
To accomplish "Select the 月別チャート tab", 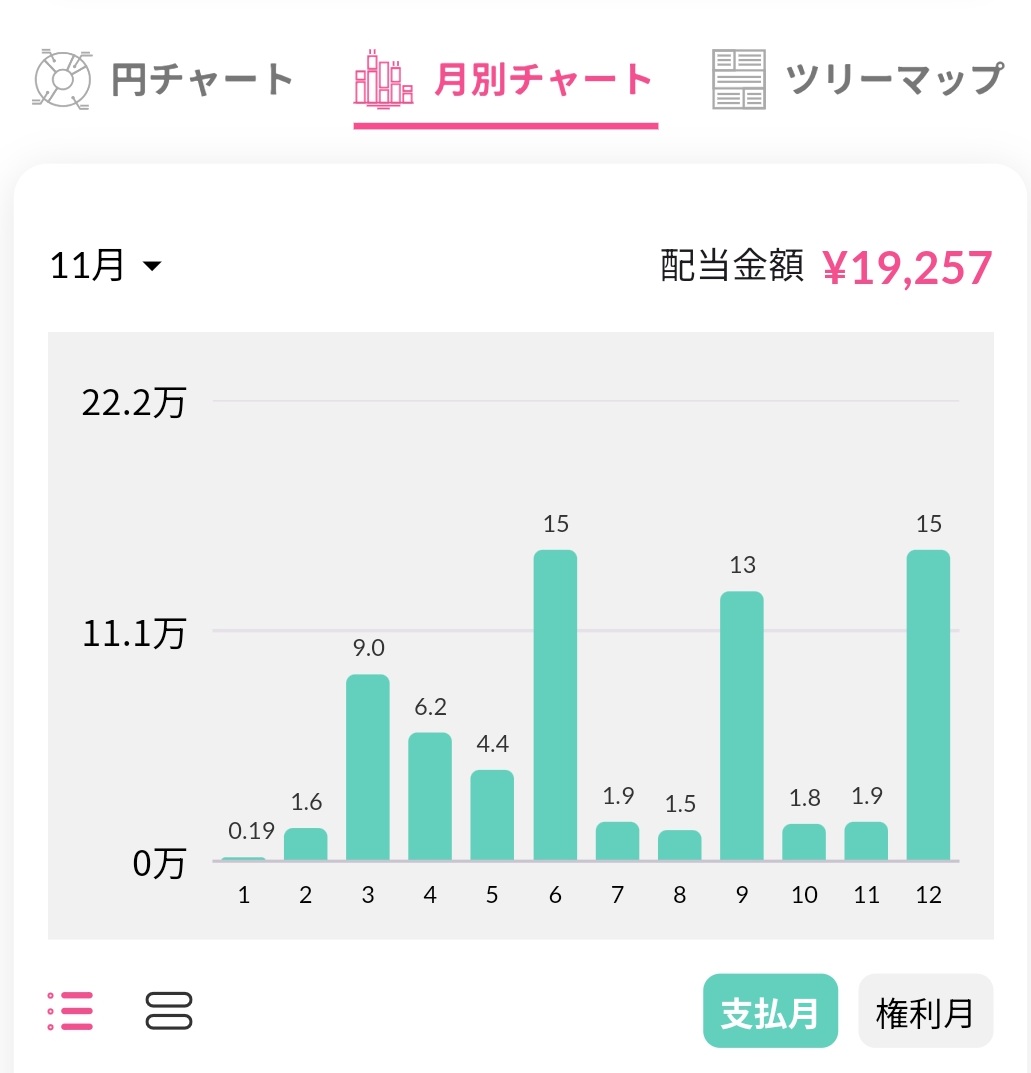I will (x=505, y=81).
